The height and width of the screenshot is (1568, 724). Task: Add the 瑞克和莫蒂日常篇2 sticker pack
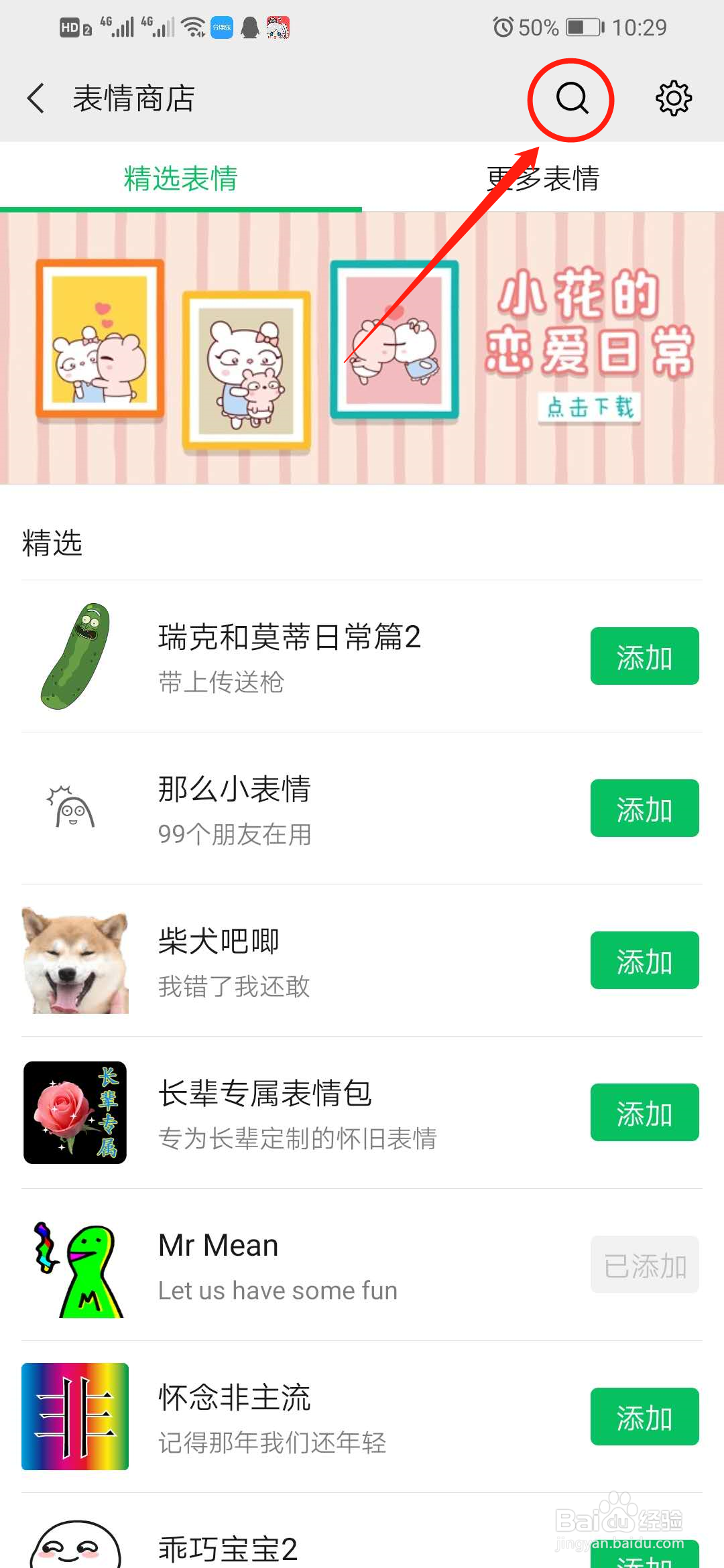pyautogui.click(x=644, y=657)
